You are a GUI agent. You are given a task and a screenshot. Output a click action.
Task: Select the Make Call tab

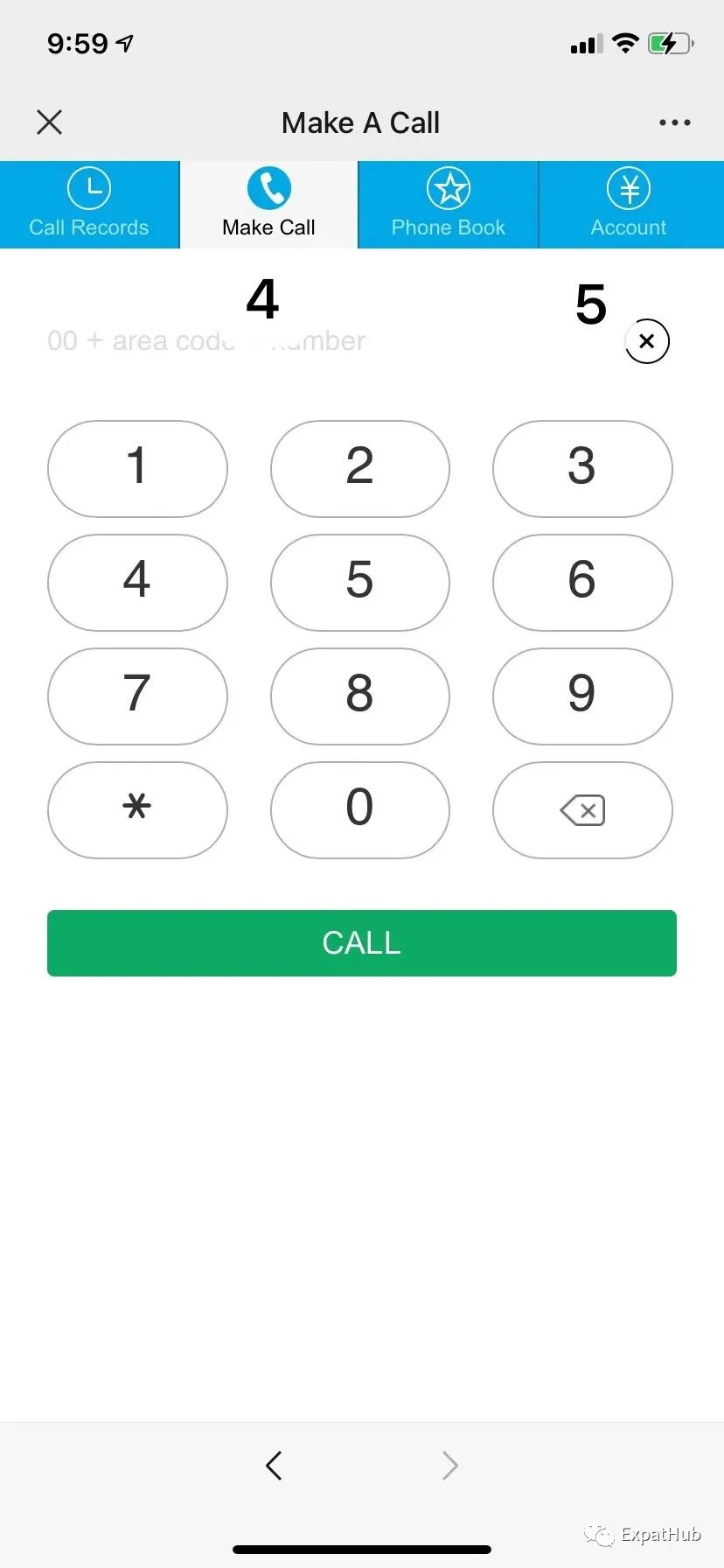click(x=269, y=205)
